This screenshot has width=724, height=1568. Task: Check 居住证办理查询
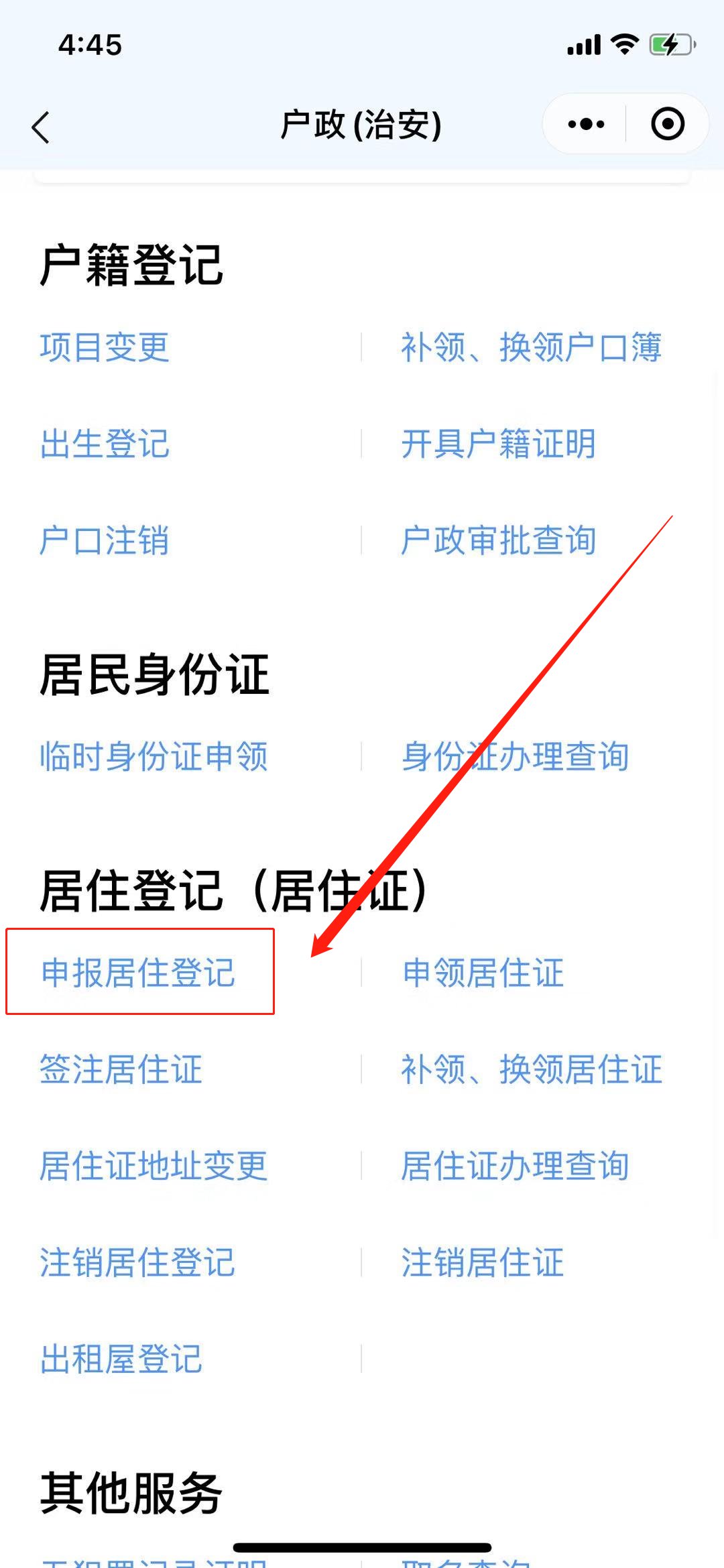tap(515, 1165)
